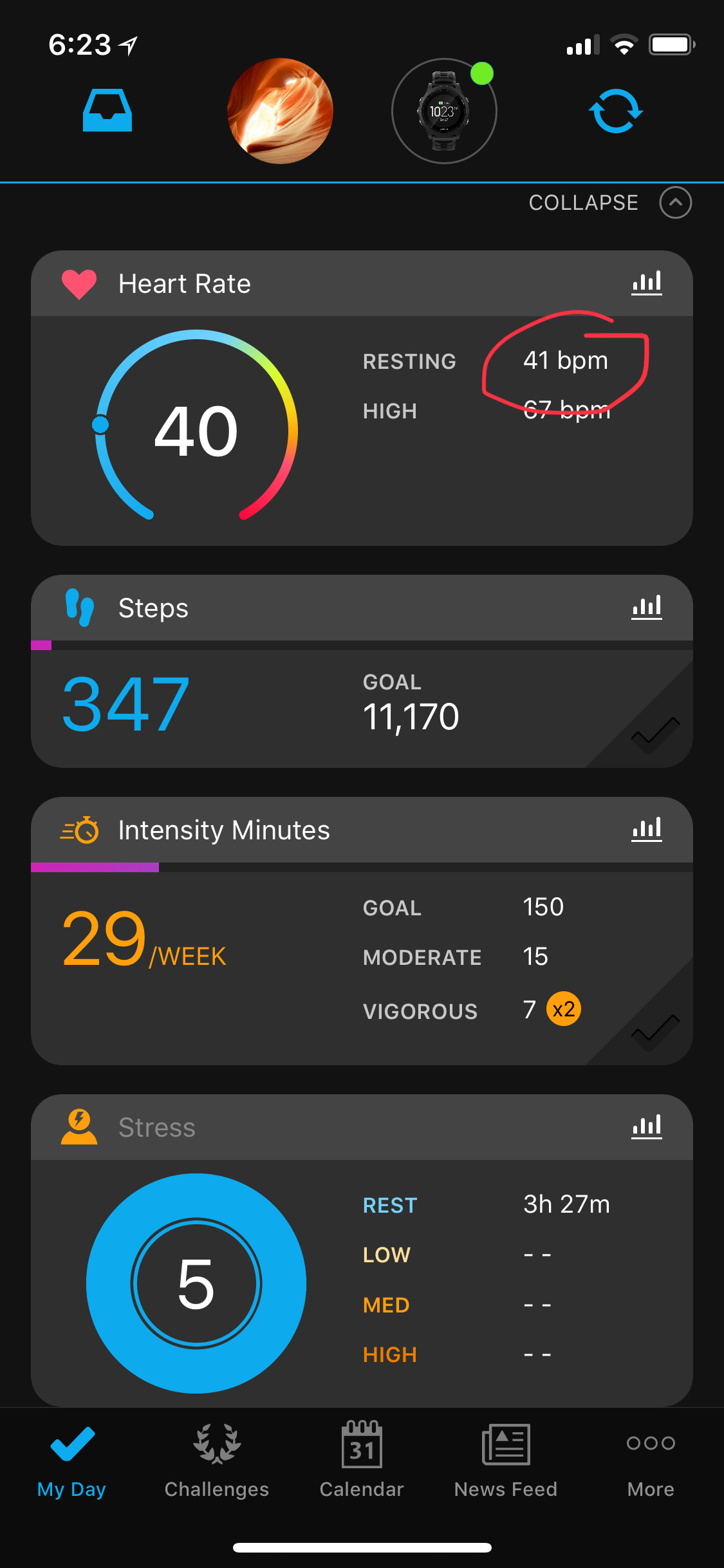
Task: View the Heart Rate chart icon
Action: pos(647,283)
